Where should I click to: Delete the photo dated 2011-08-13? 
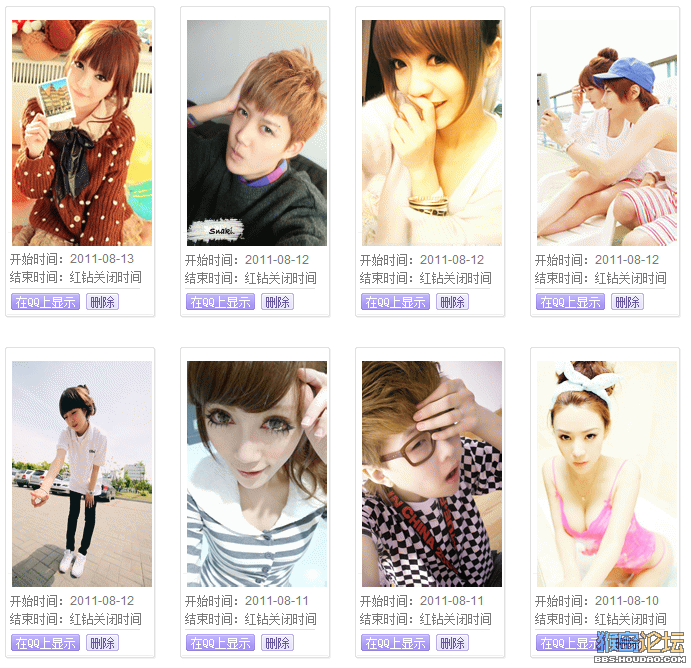pyautogui.click(x=102, y=302)
